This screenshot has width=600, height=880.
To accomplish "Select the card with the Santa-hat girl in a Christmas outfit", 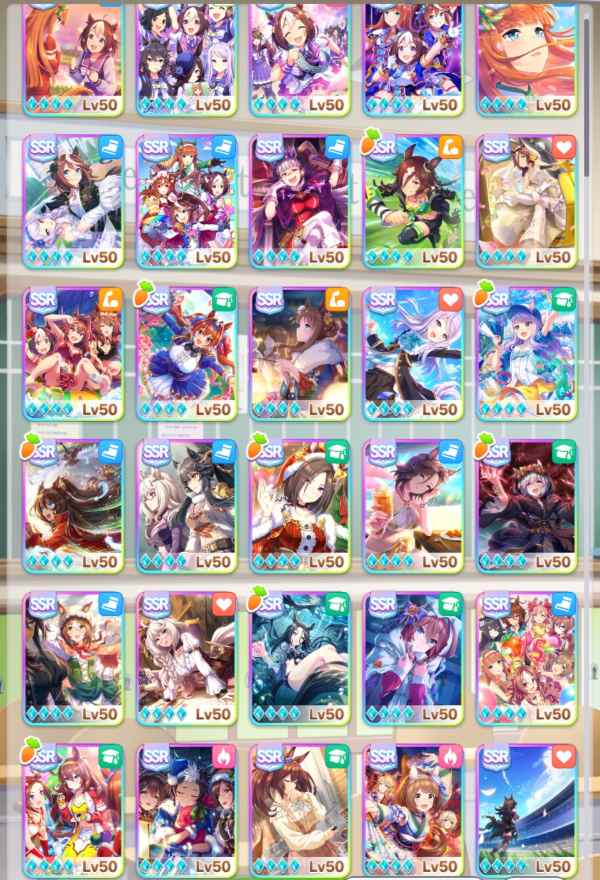I will coord(299,506).
